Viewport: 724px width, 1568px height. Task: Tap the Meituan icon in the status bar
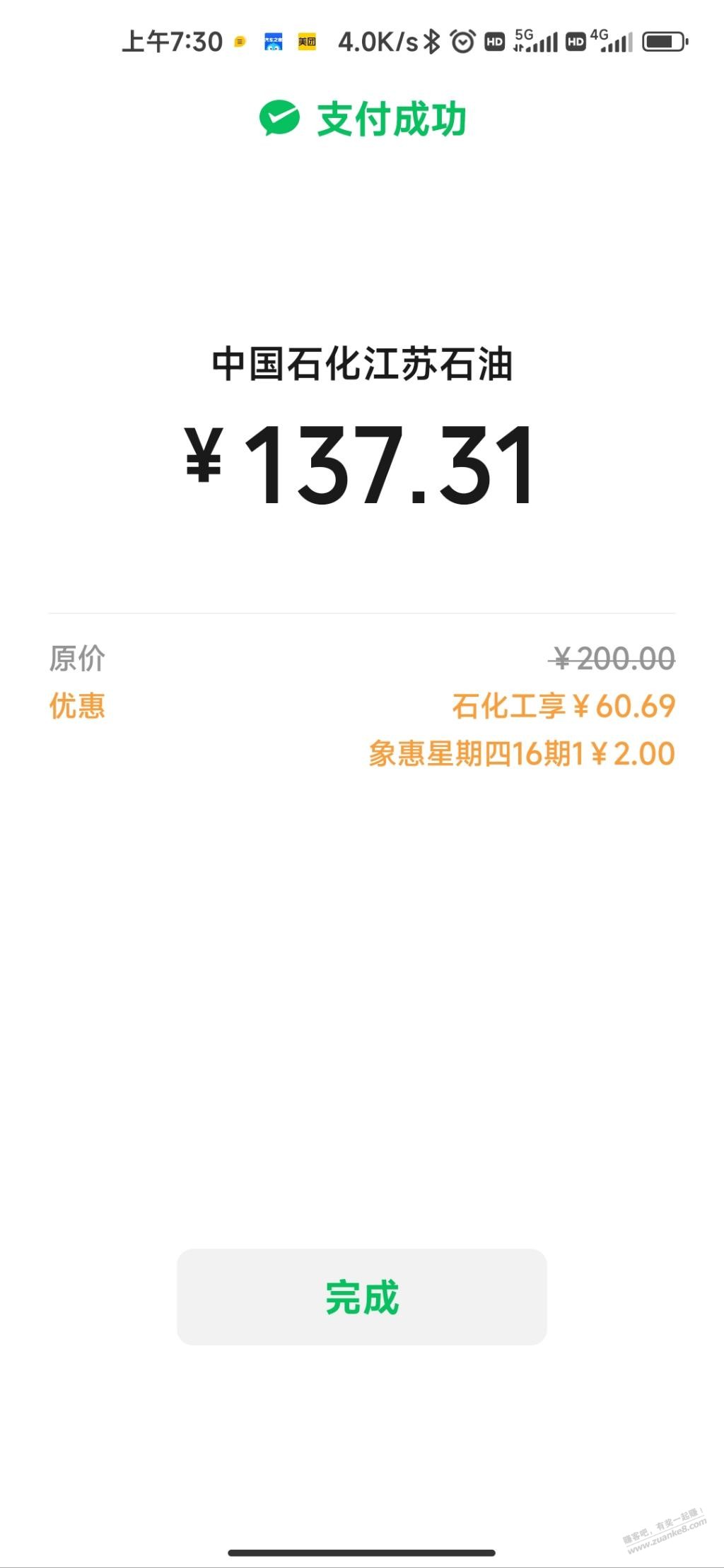[x=305, y=42]
